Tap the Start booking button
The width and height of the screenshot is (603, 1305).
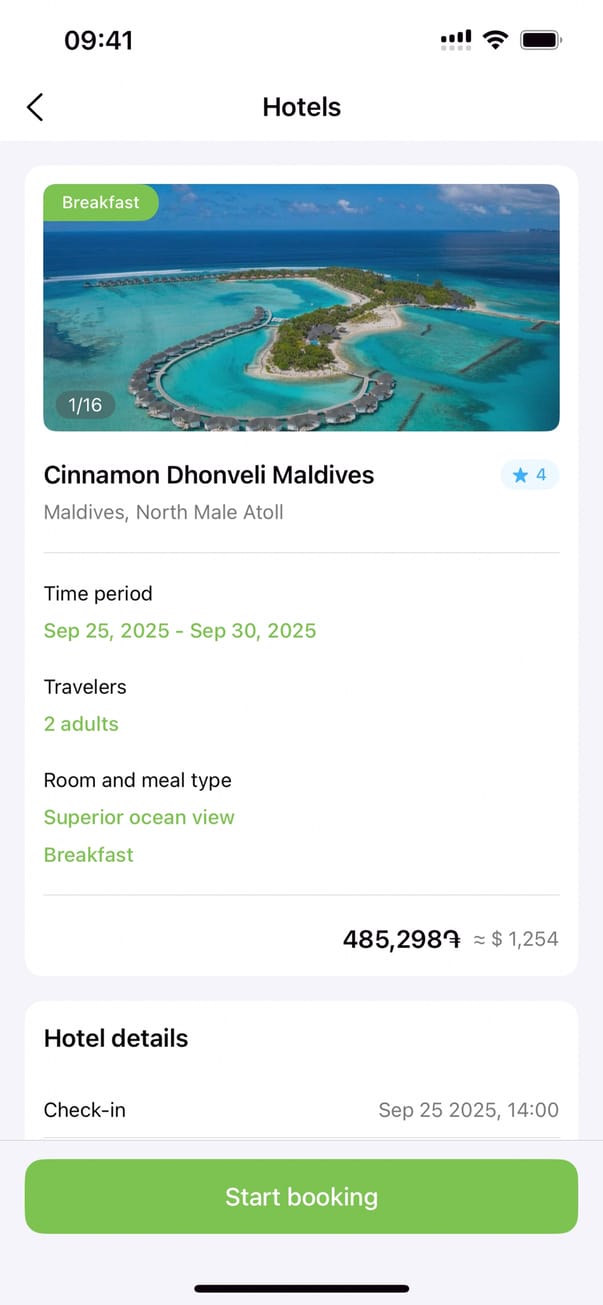click(301, 1196)
